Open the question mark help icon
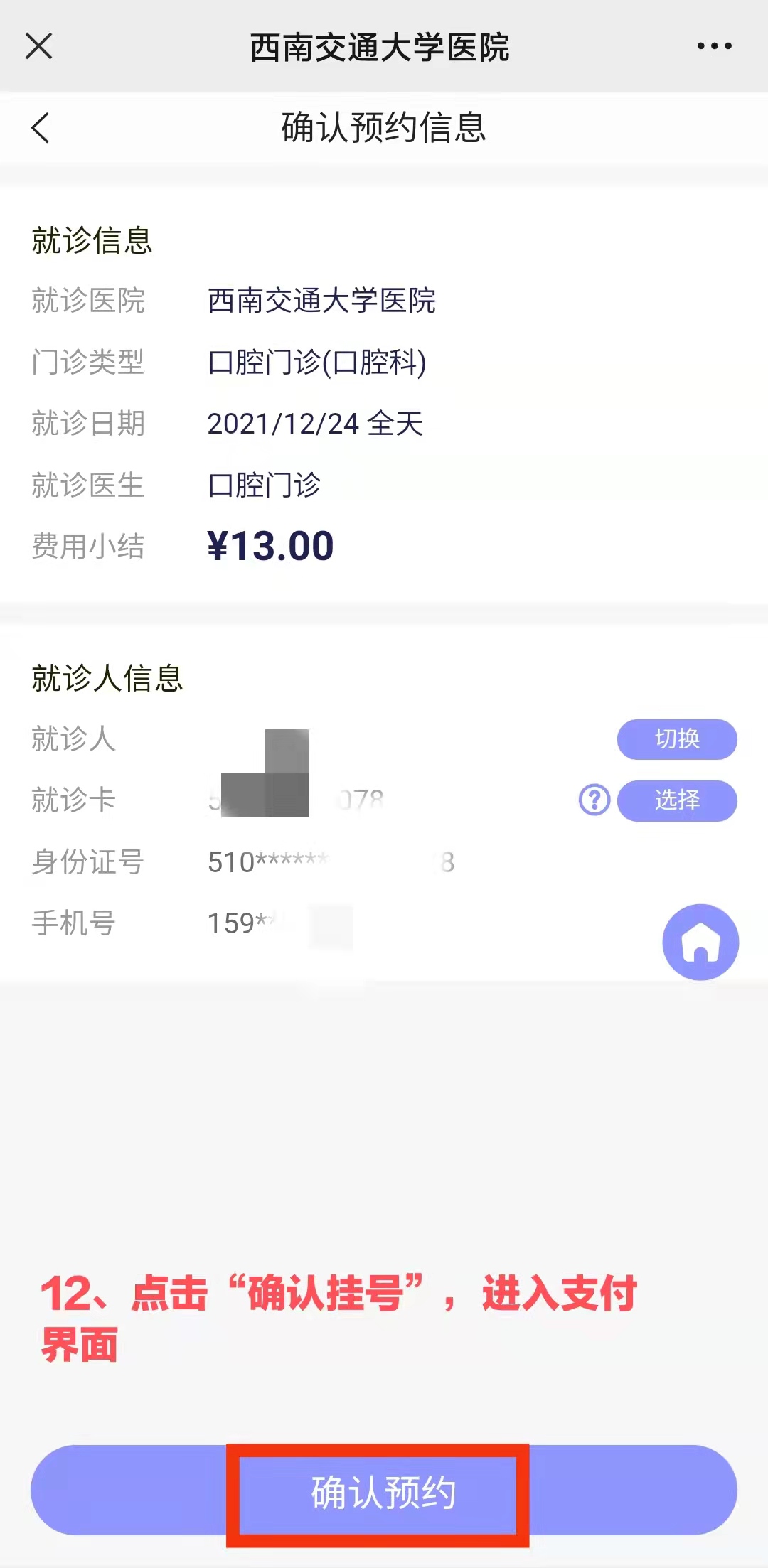The height and width of the screenshot is (1568, 768). coord(594,800)
